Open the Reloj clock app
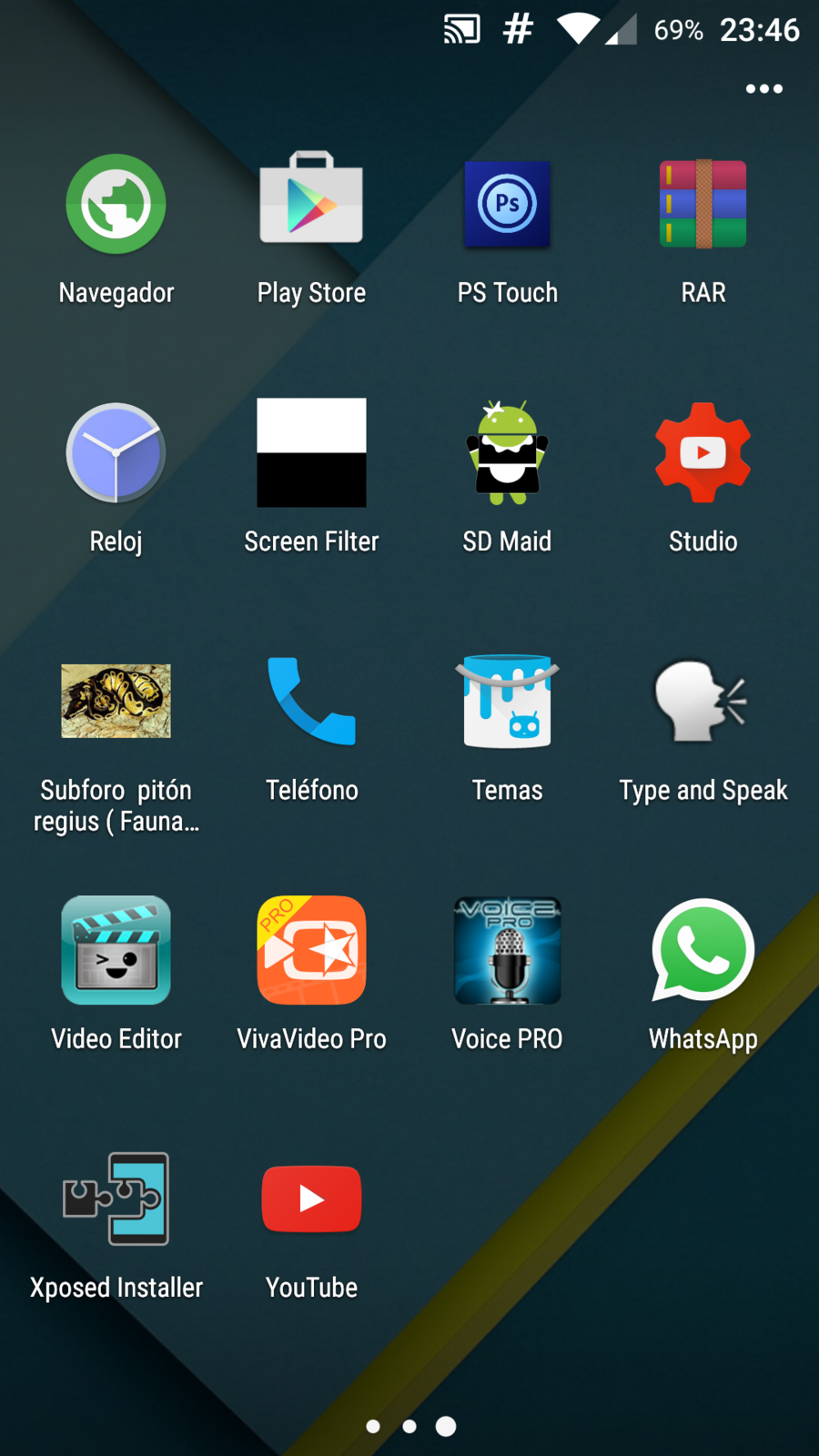Image resolution: width=819 pixels, height=1456 pixels. coord(116,453)
